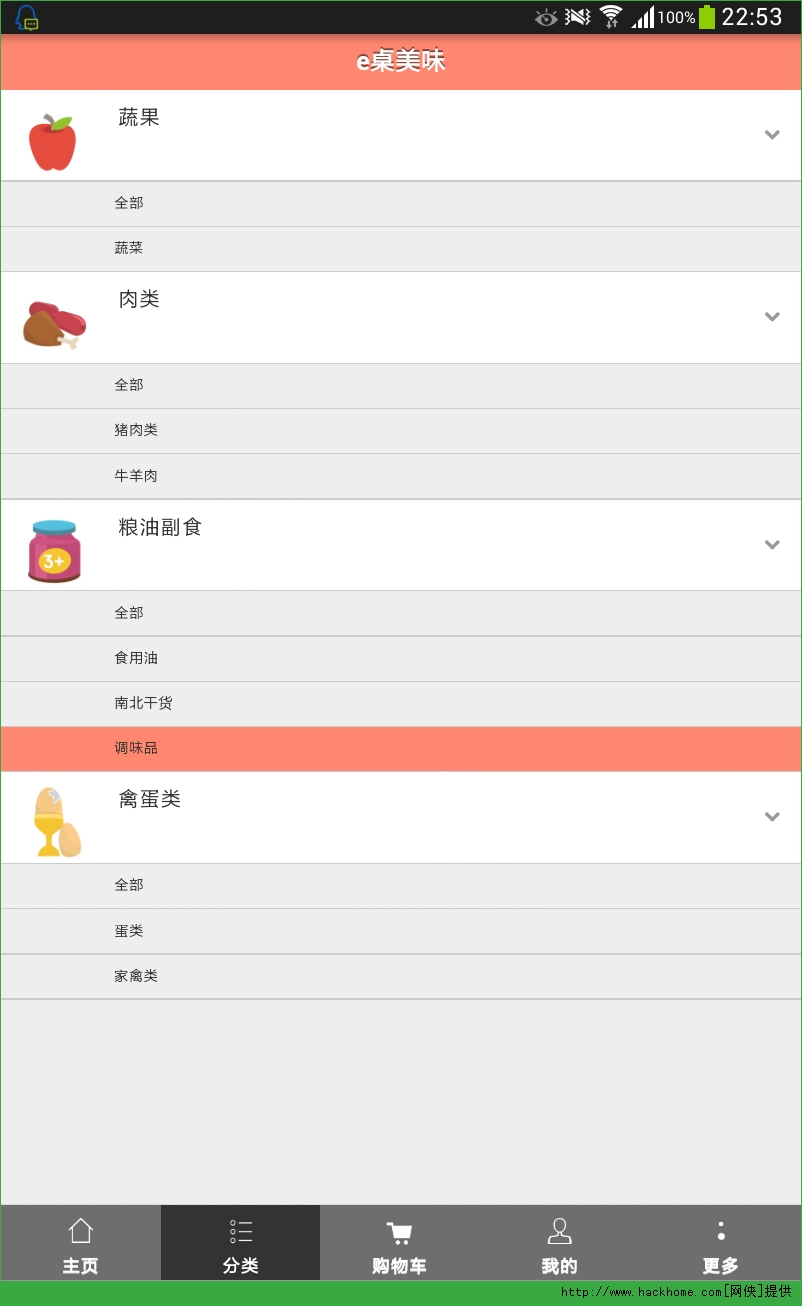Switch to the 主页 tab
The height and width of the screenshot is (1306, 802).
click(80, 1244)
